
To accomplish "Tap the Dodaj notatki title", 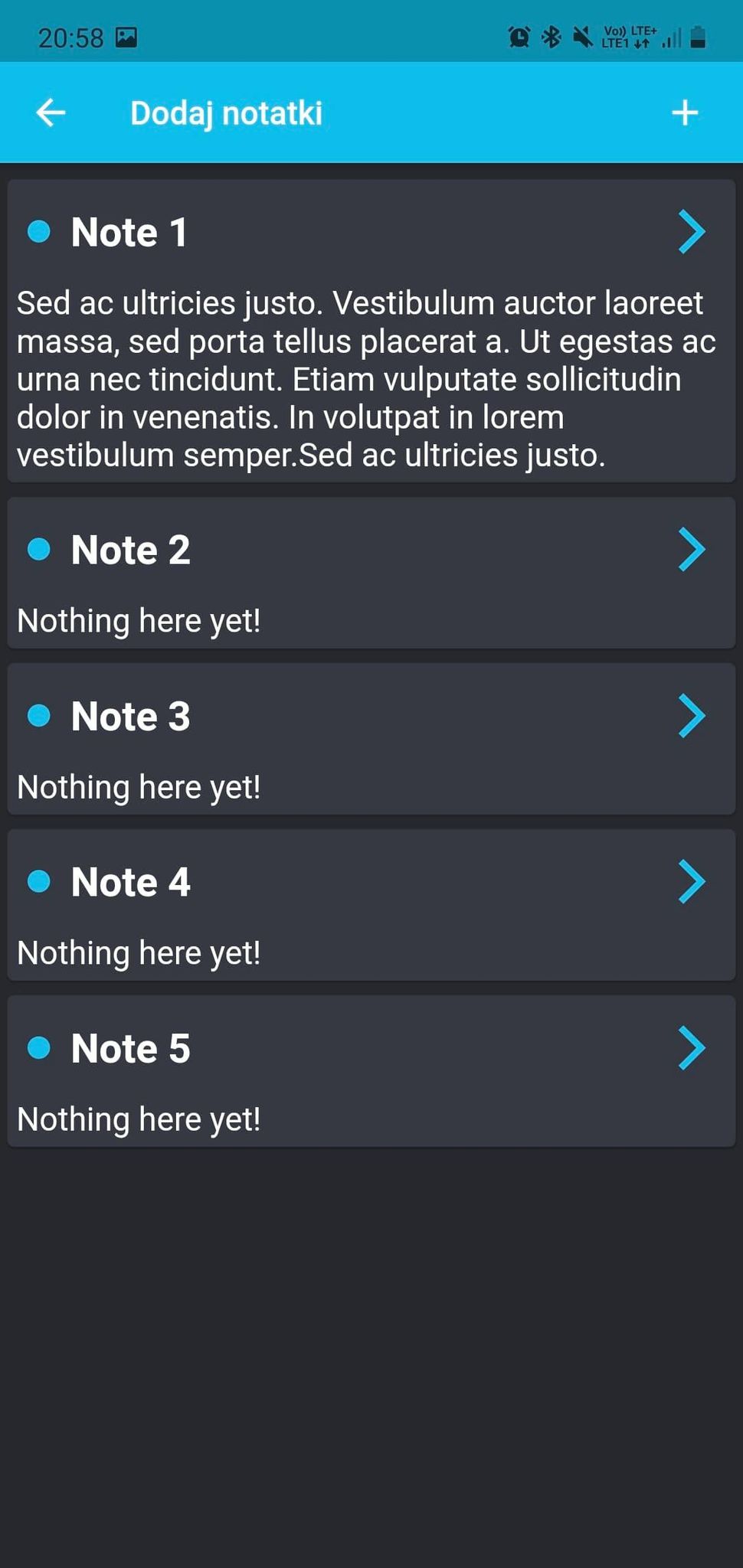I will [x=227, y=113].
